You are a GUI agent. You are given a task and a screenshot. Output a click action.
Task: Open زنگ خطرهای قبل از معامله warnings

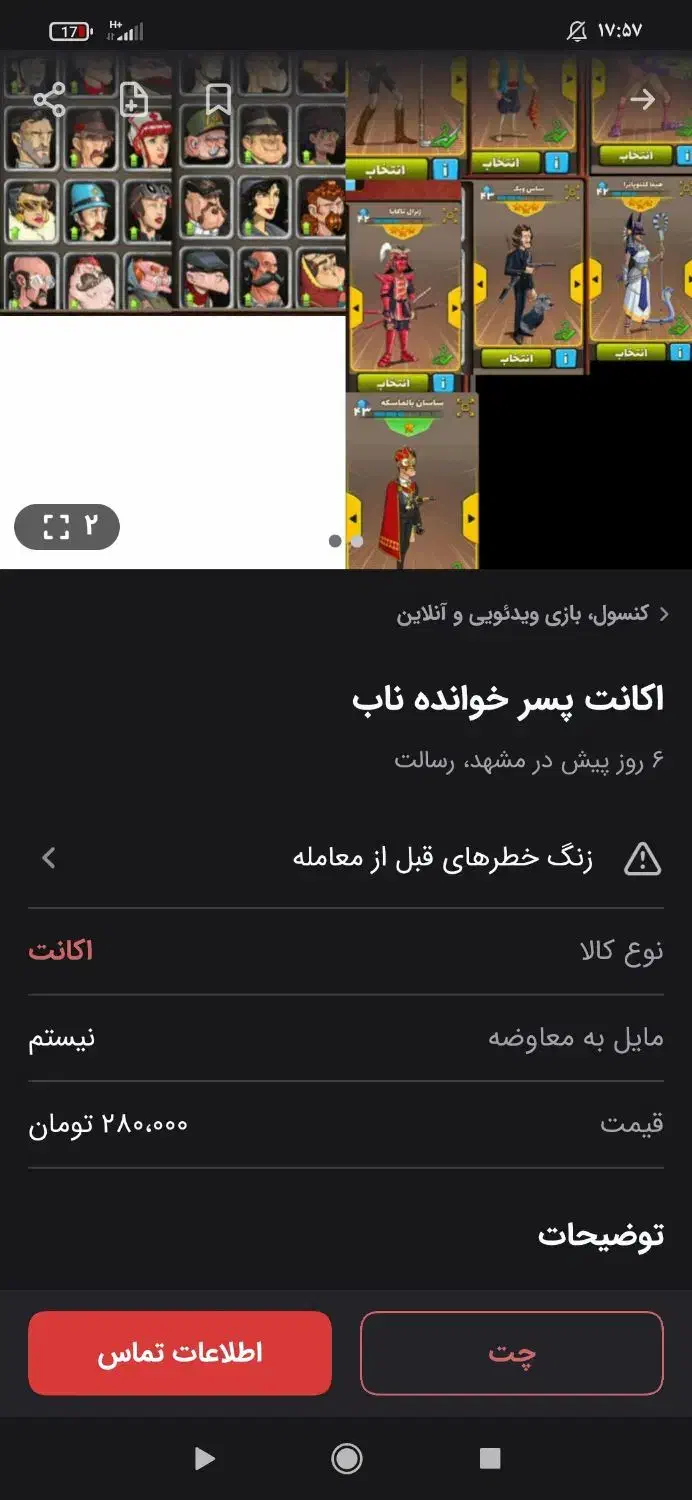[346, 858]
